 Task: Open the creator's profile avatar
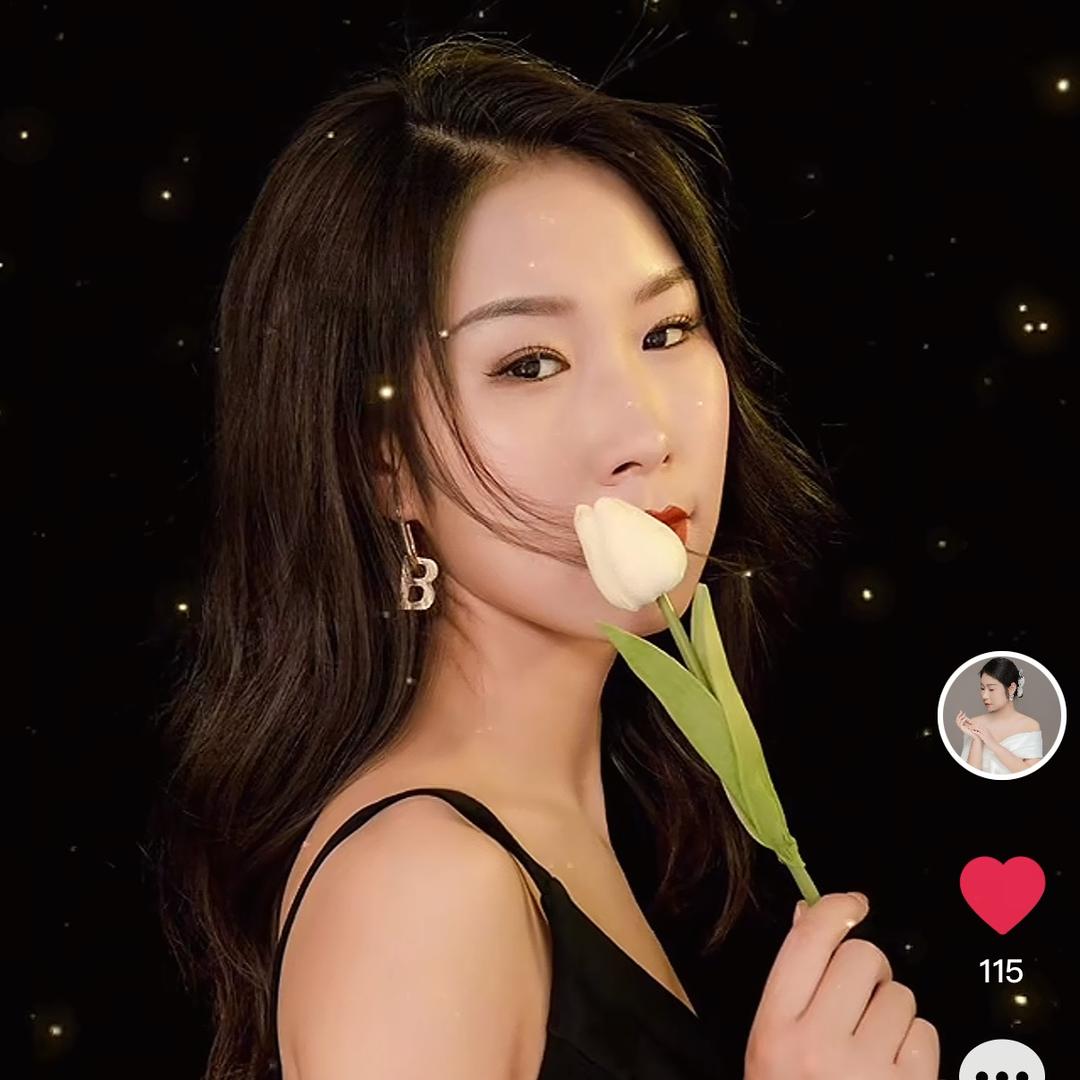(x=1001, y=715)
